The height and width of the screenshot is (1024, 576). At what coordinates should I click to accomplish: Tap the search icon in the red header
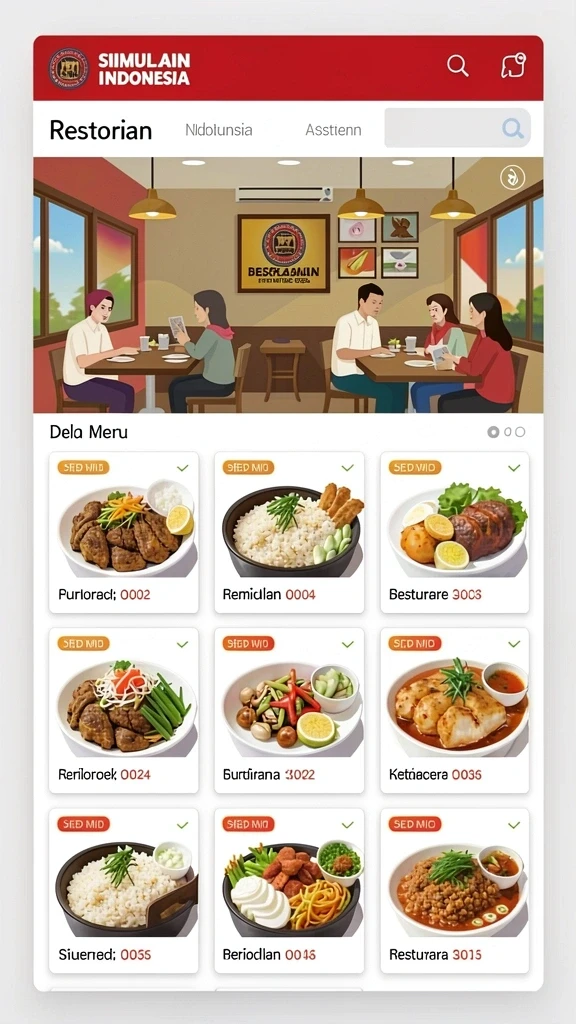click(457, 66)
